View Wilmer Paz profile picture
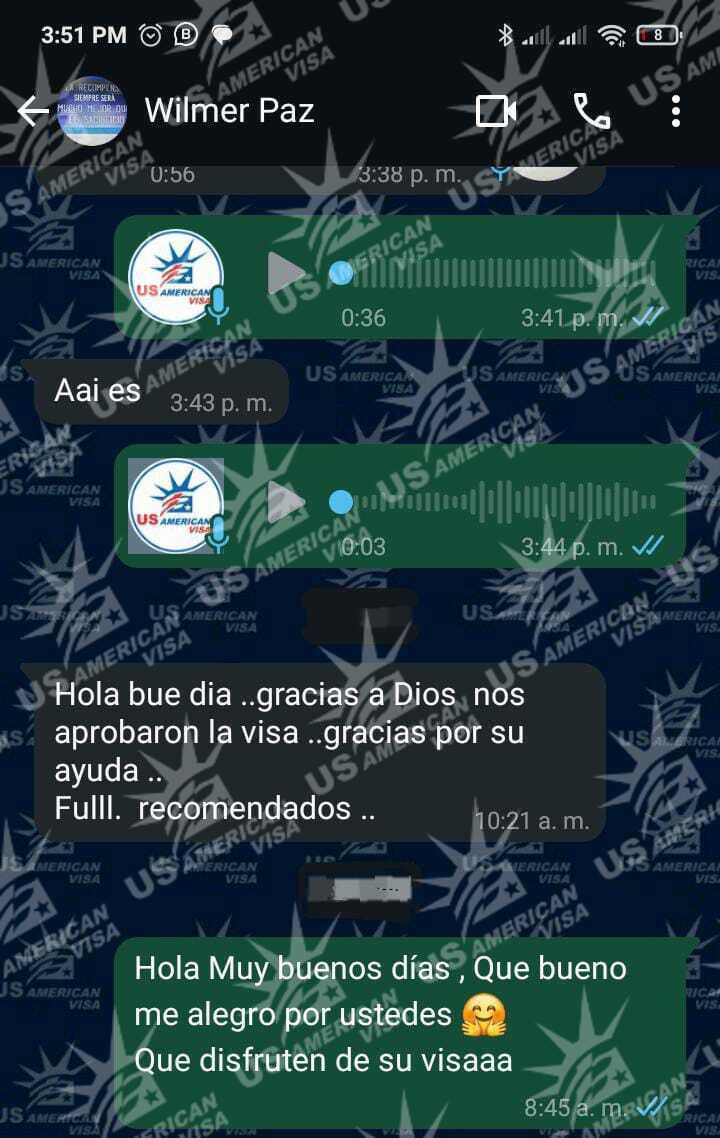720x1138 pixels. click(93, 111)
